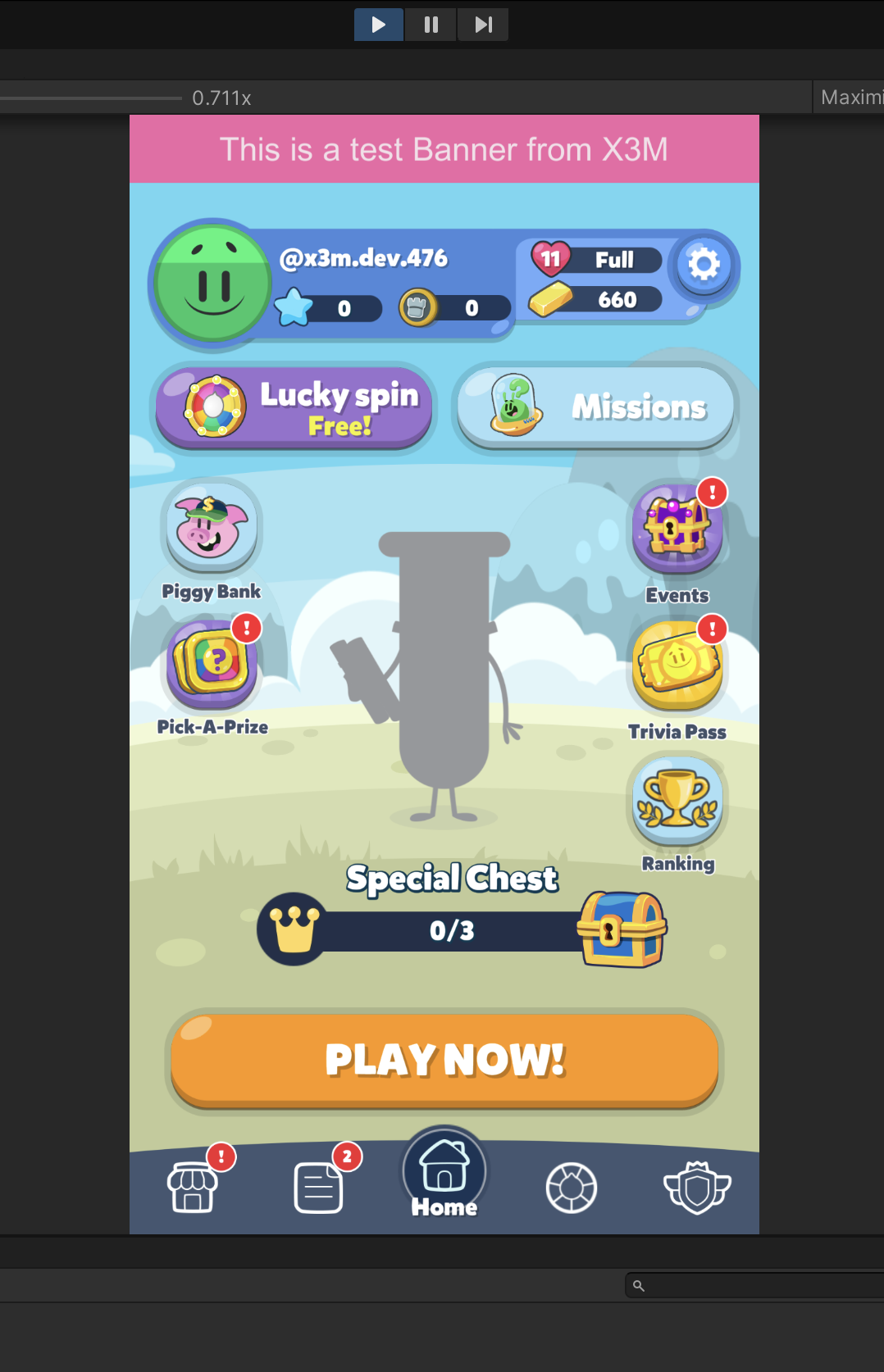Step forward one frame in editor
This screenshot has width=884, height=1372.
(x=484, y=25)
